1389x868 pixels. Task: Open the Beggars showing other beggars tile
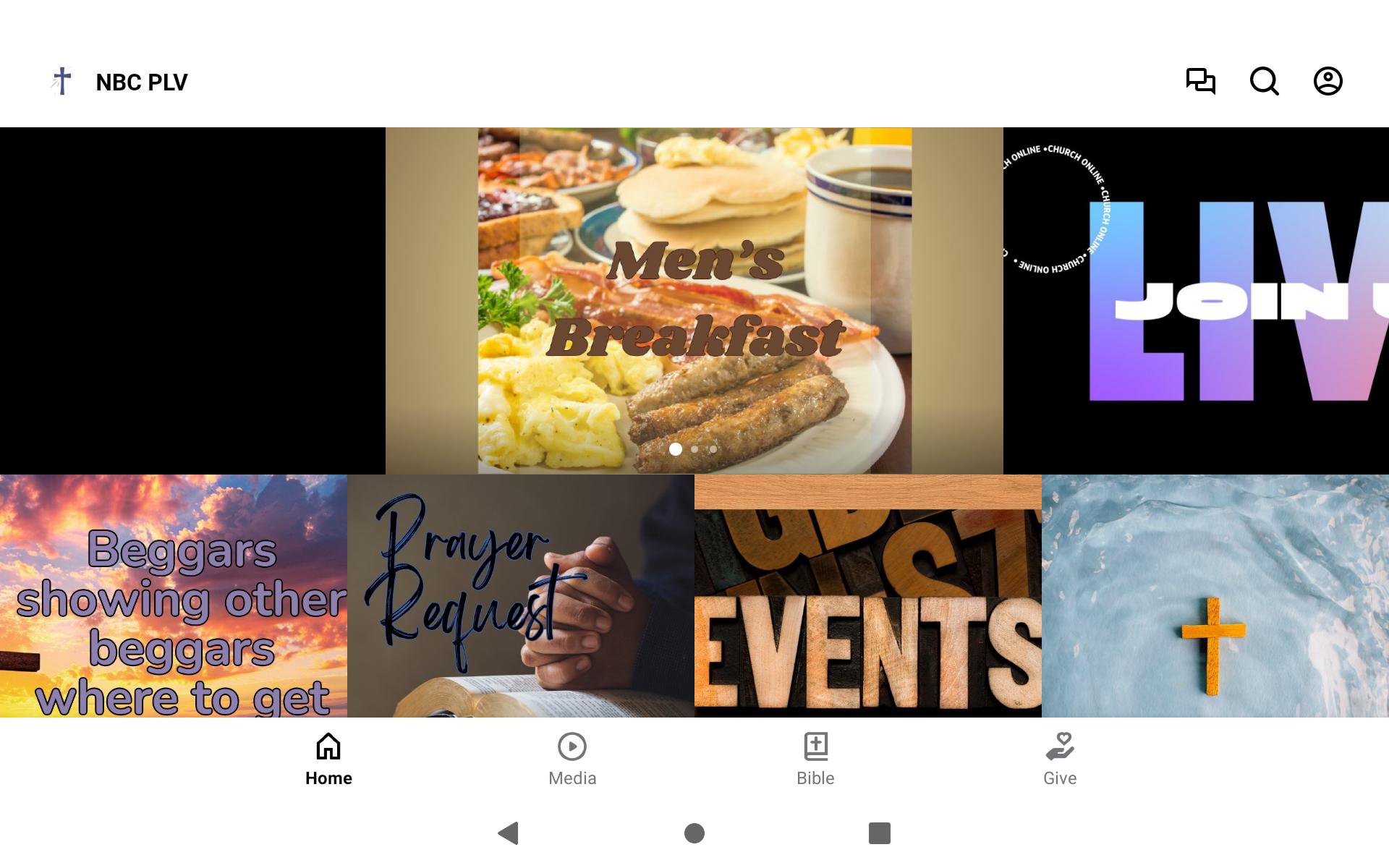[174, 596]
